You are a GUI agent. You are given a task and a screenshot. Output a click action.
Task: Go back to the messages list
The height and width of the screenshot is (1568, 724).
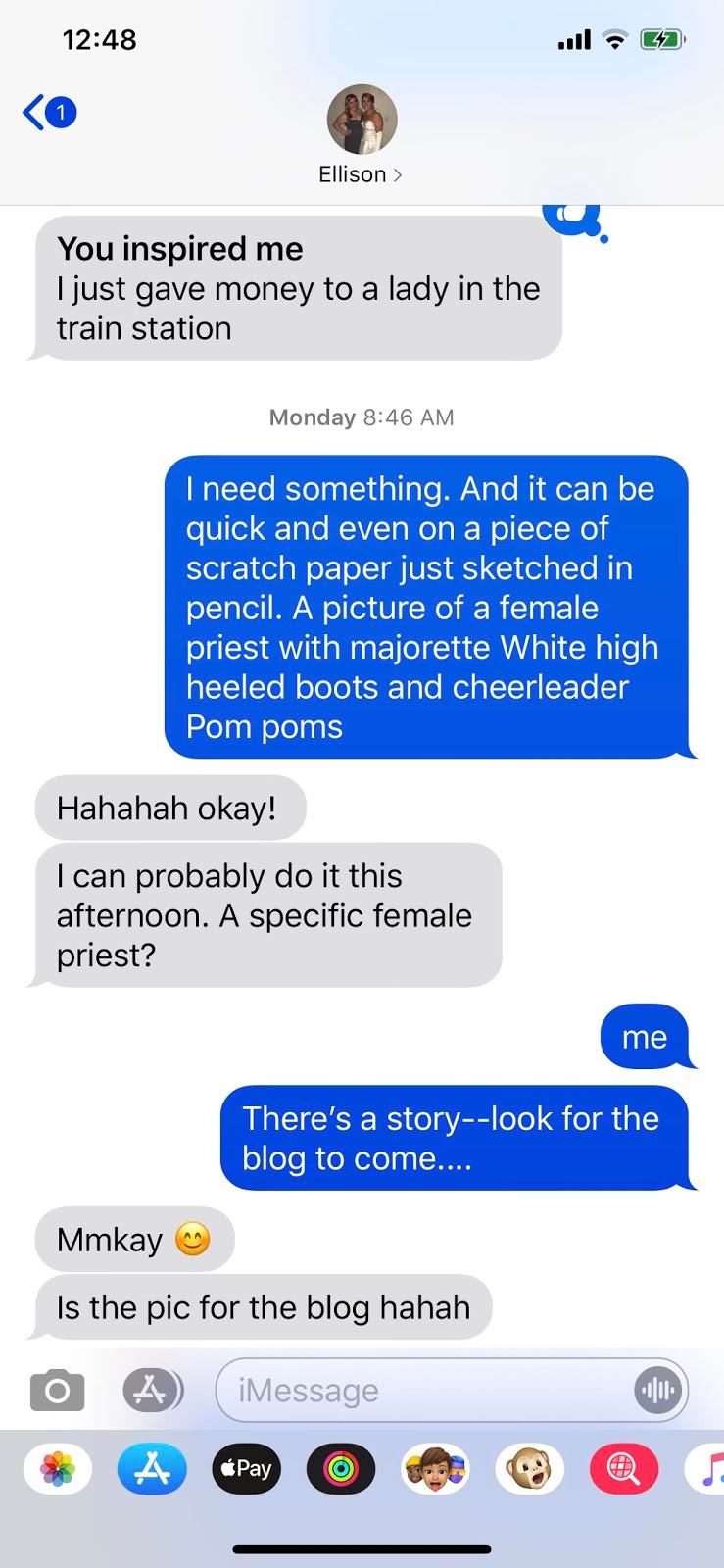tap(49, 113)
